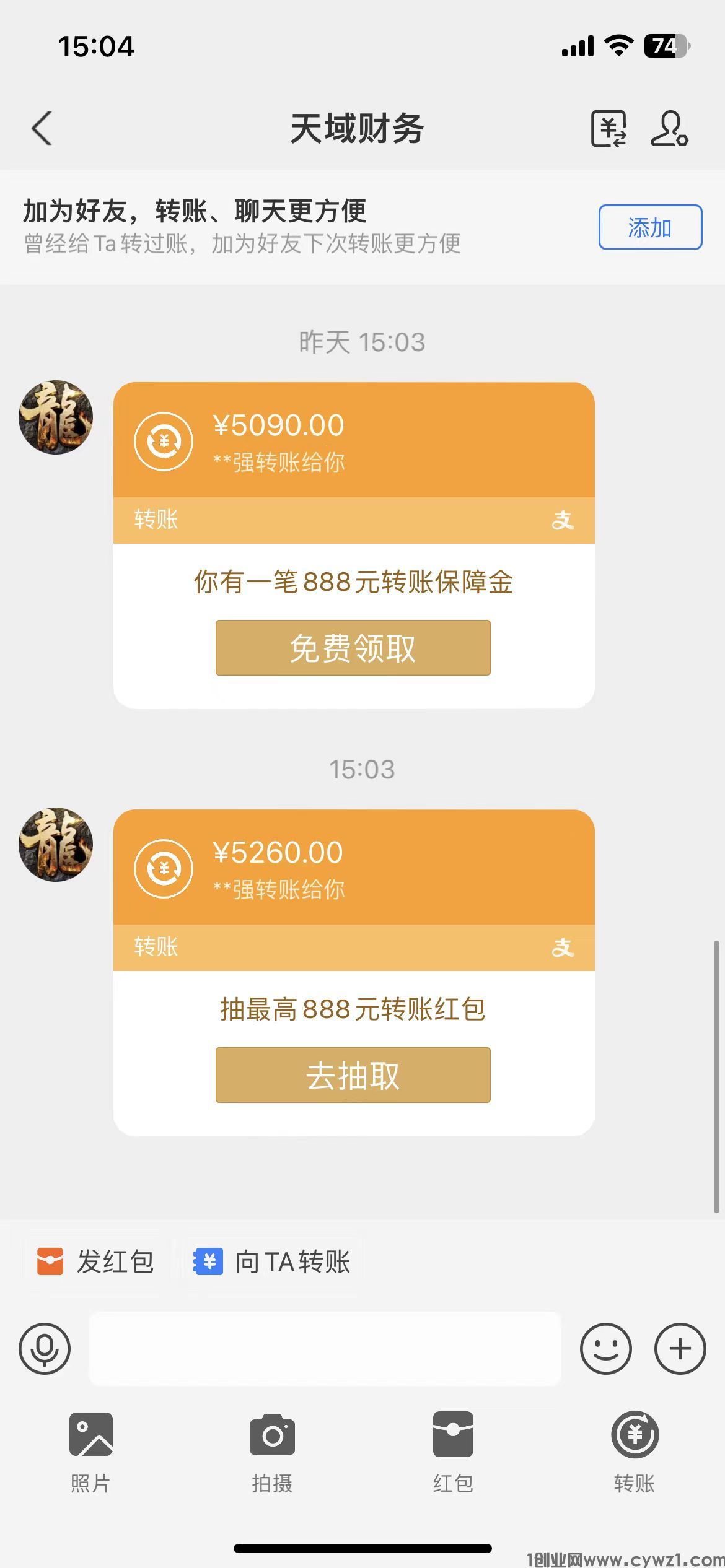Open the emoji picker
This screenshot has height=1568, width=725.
[x=605, y=1349]
